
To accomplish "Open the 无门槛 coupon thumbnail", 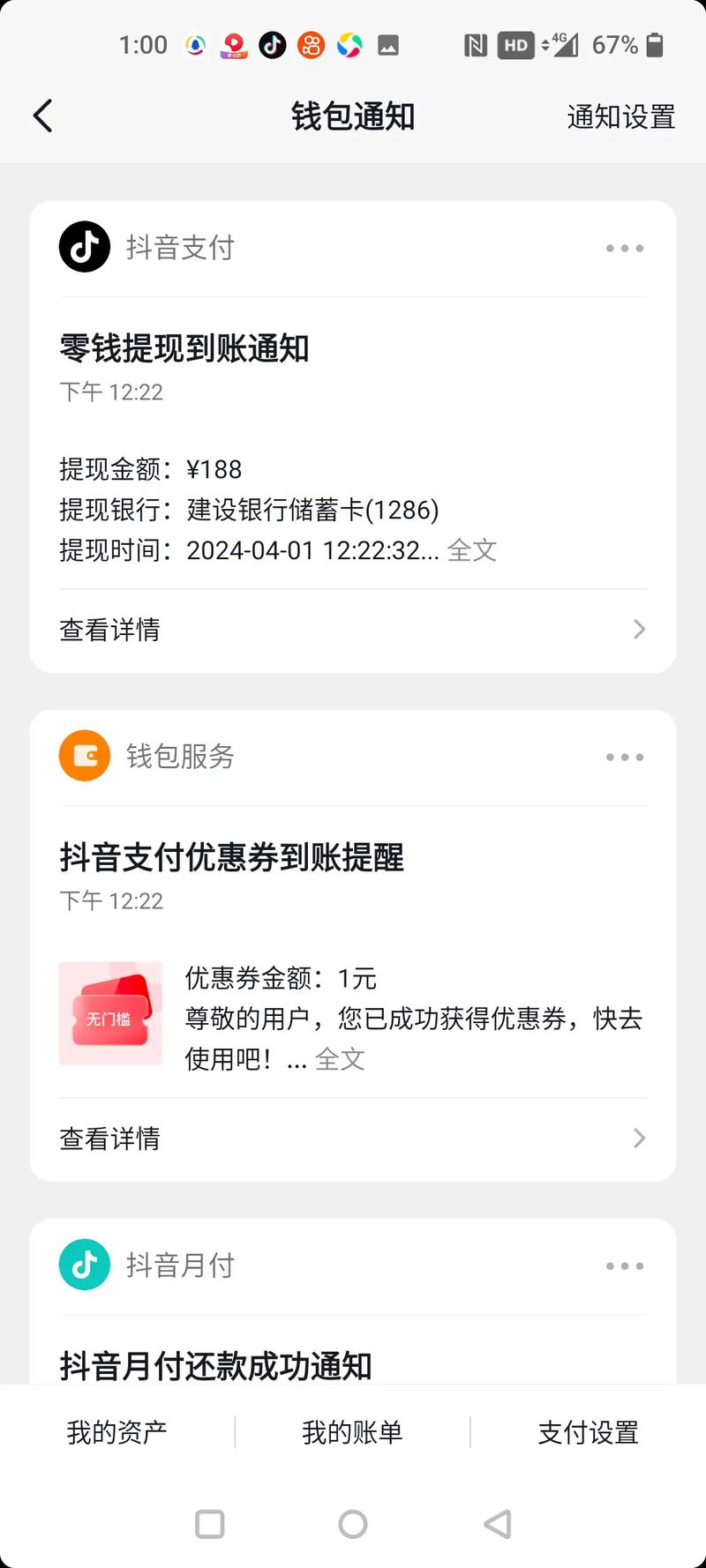I will (x=110, y=1013).
